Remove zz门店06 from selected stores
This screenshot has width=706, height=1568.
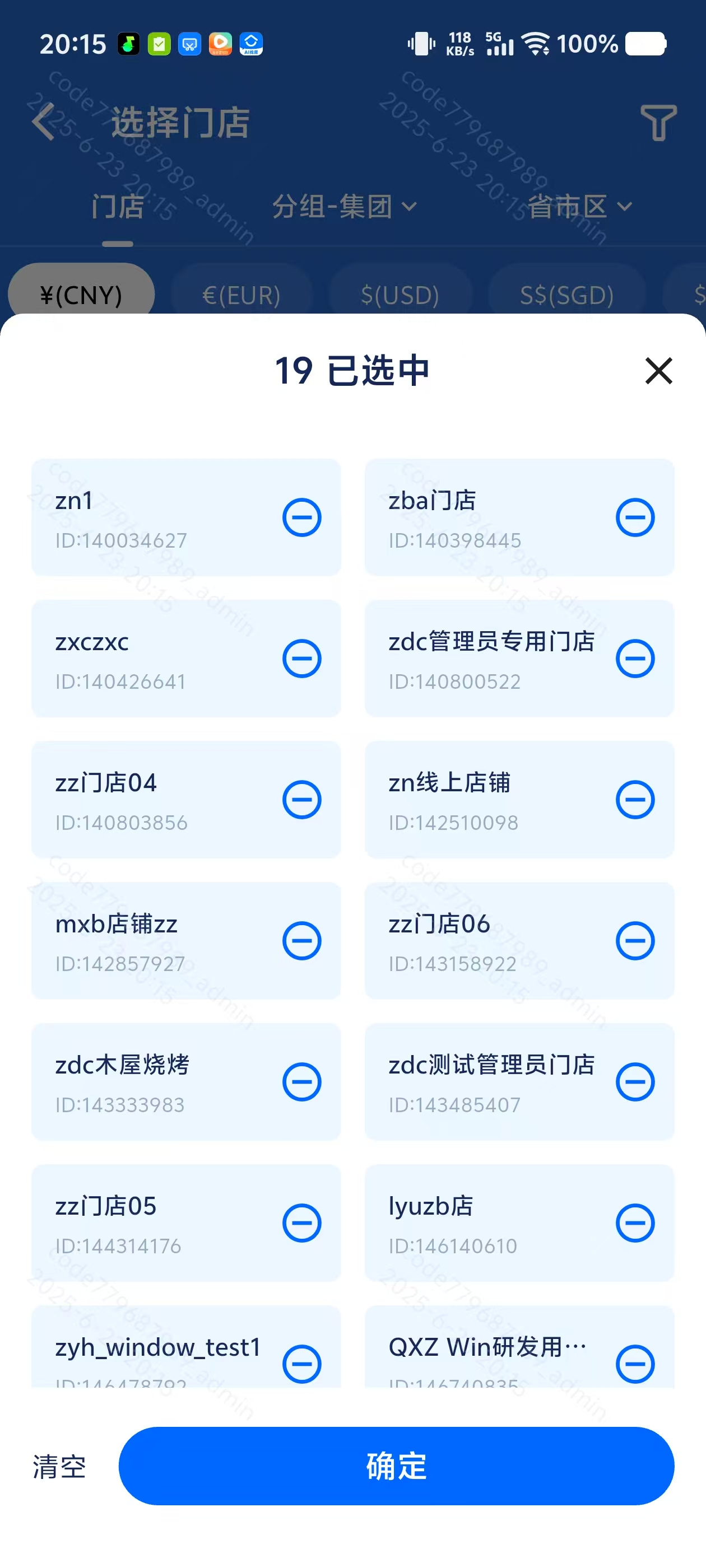click(x=635, y=941)
